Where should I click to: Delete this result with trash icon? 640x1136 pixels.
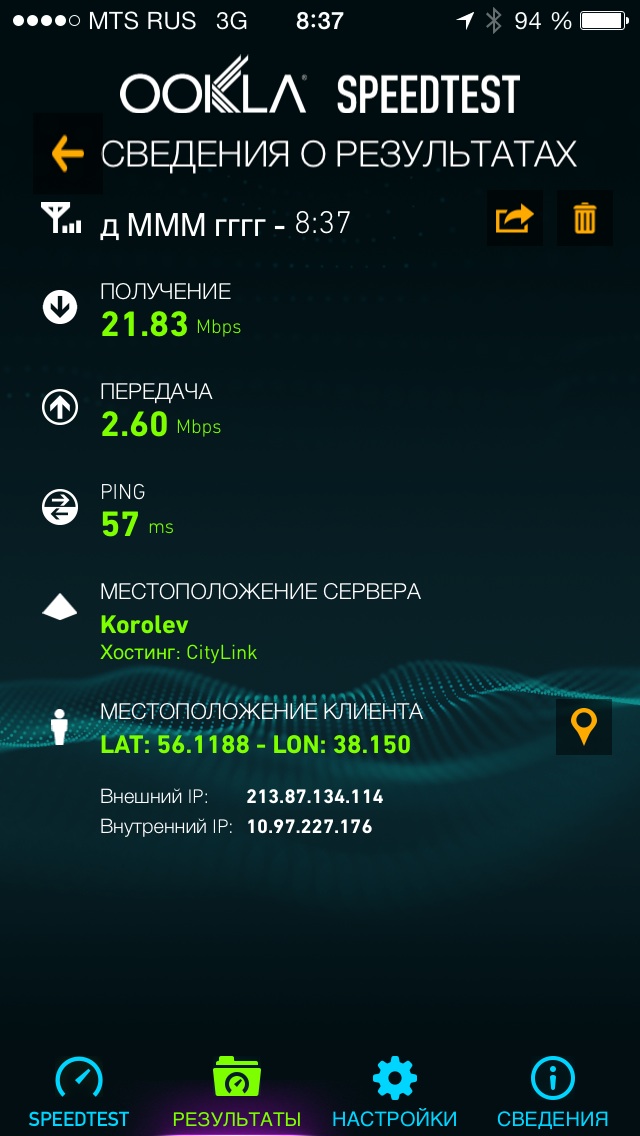[x=584, y=218]
